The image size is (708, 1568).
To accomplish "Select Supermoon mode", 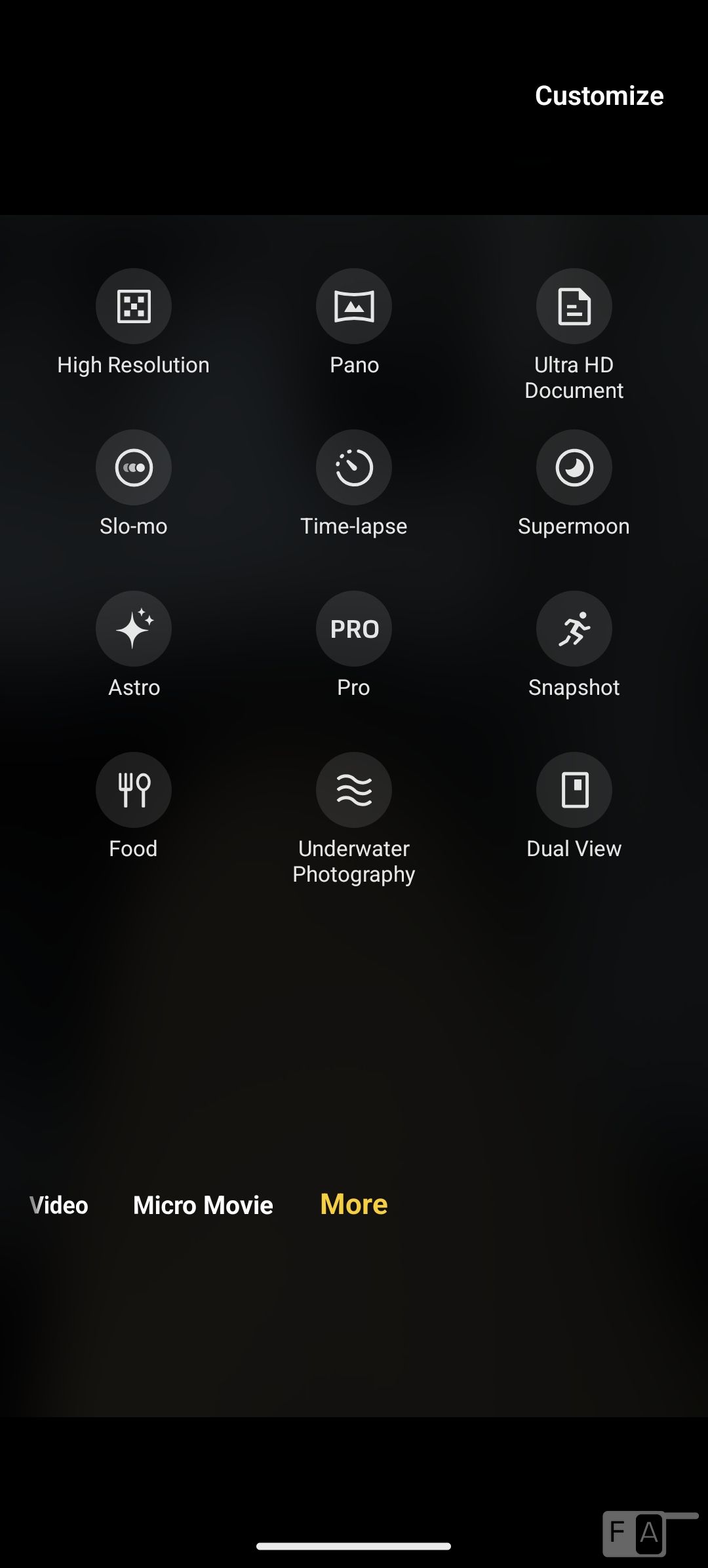I will coord(574,467).
